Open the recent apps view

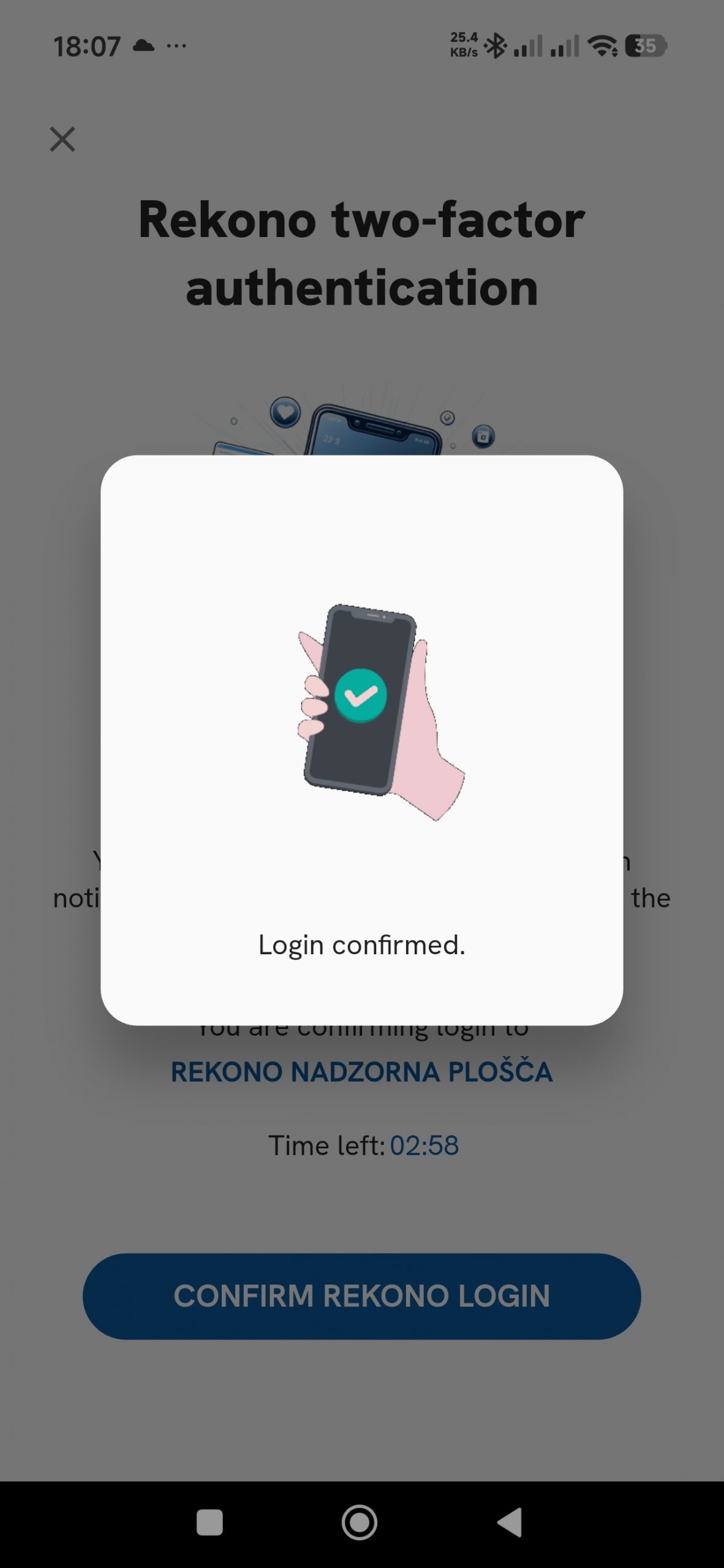coord(209,1522)
